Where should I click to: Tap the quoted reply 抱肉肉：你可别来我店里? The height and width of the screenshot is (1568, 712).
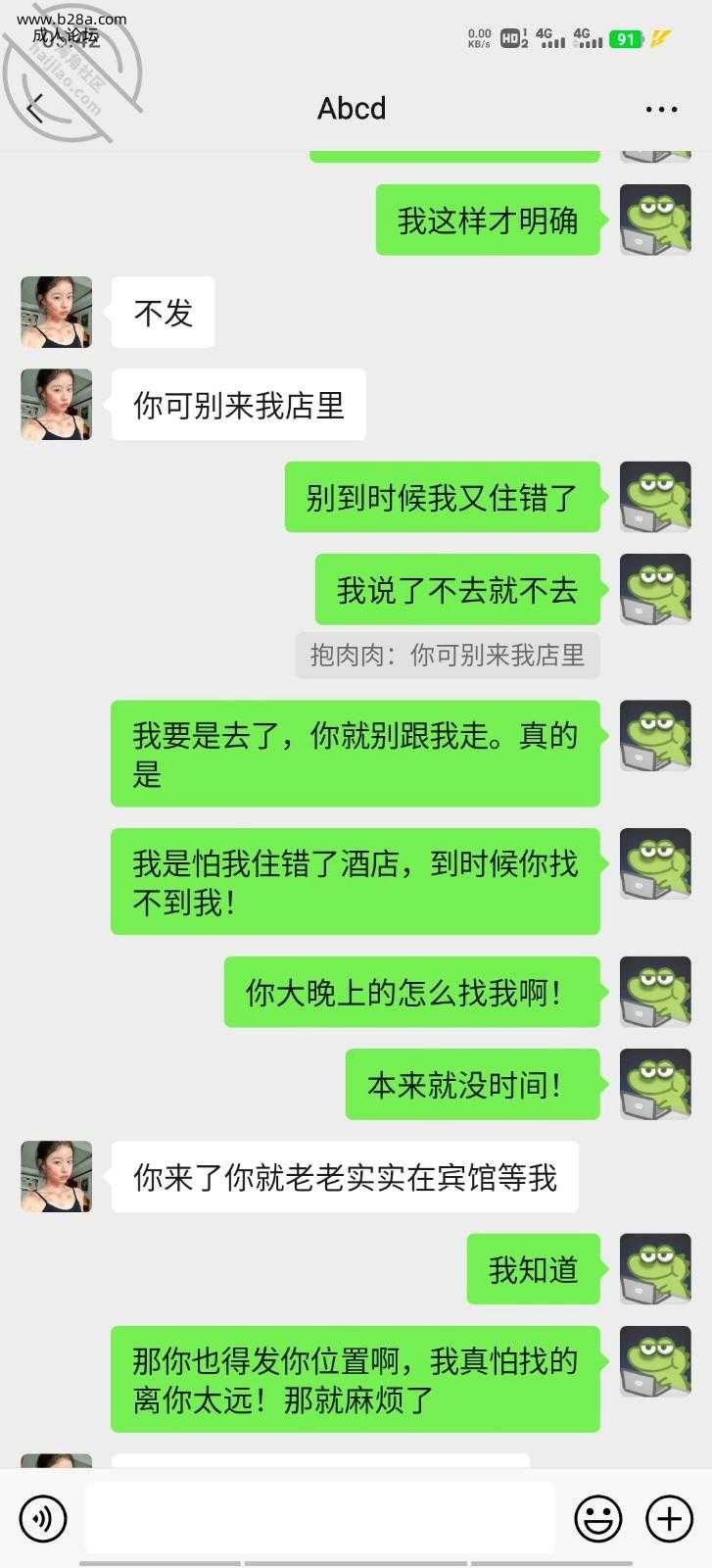(448, 655)
